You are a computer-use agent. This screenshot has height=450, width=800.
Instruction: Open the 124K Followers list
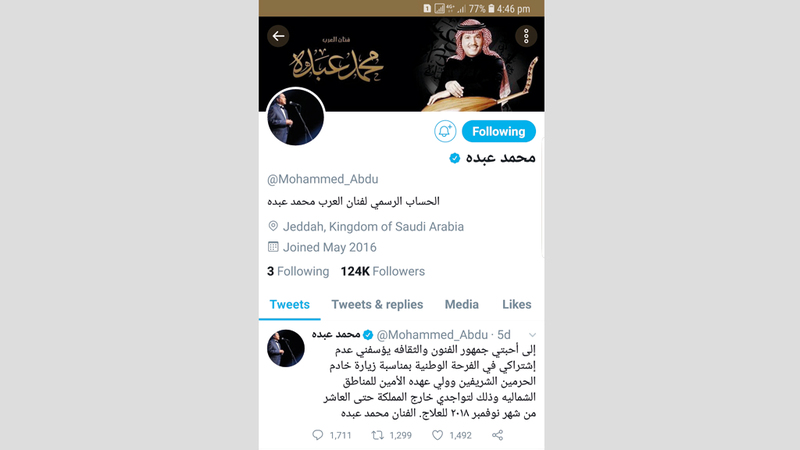[382, 271]
